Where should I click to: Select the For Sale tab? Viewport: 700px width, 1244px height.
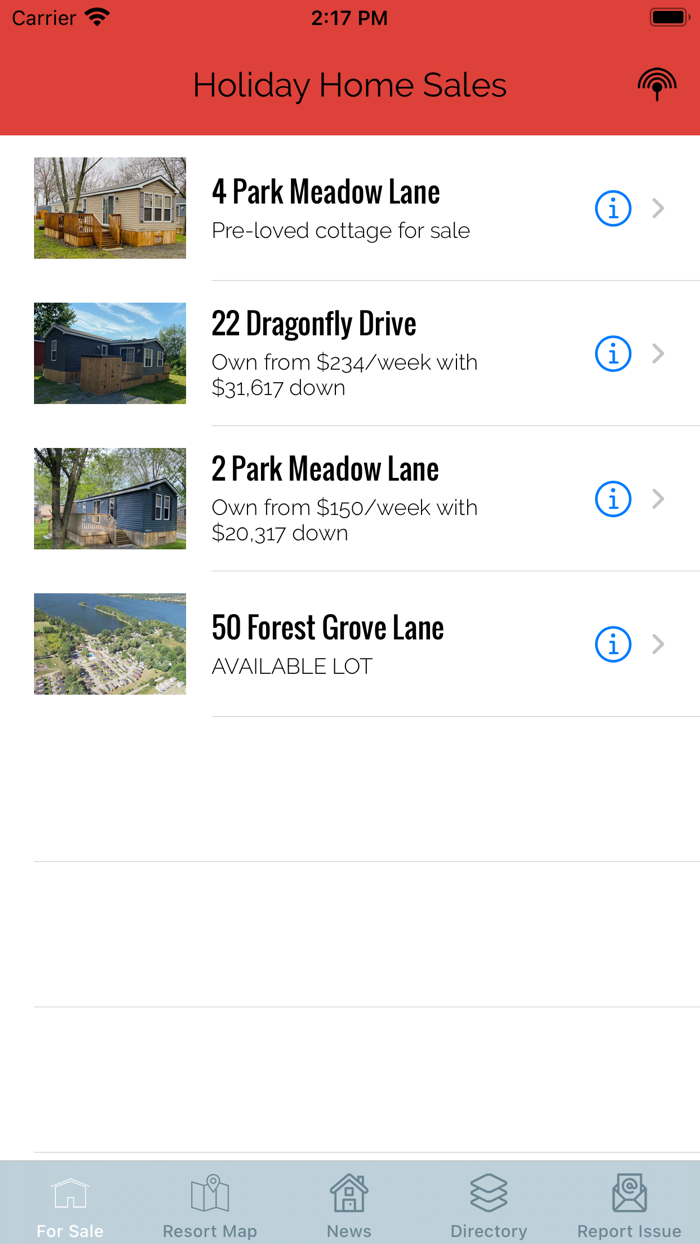click(70, 1205)
